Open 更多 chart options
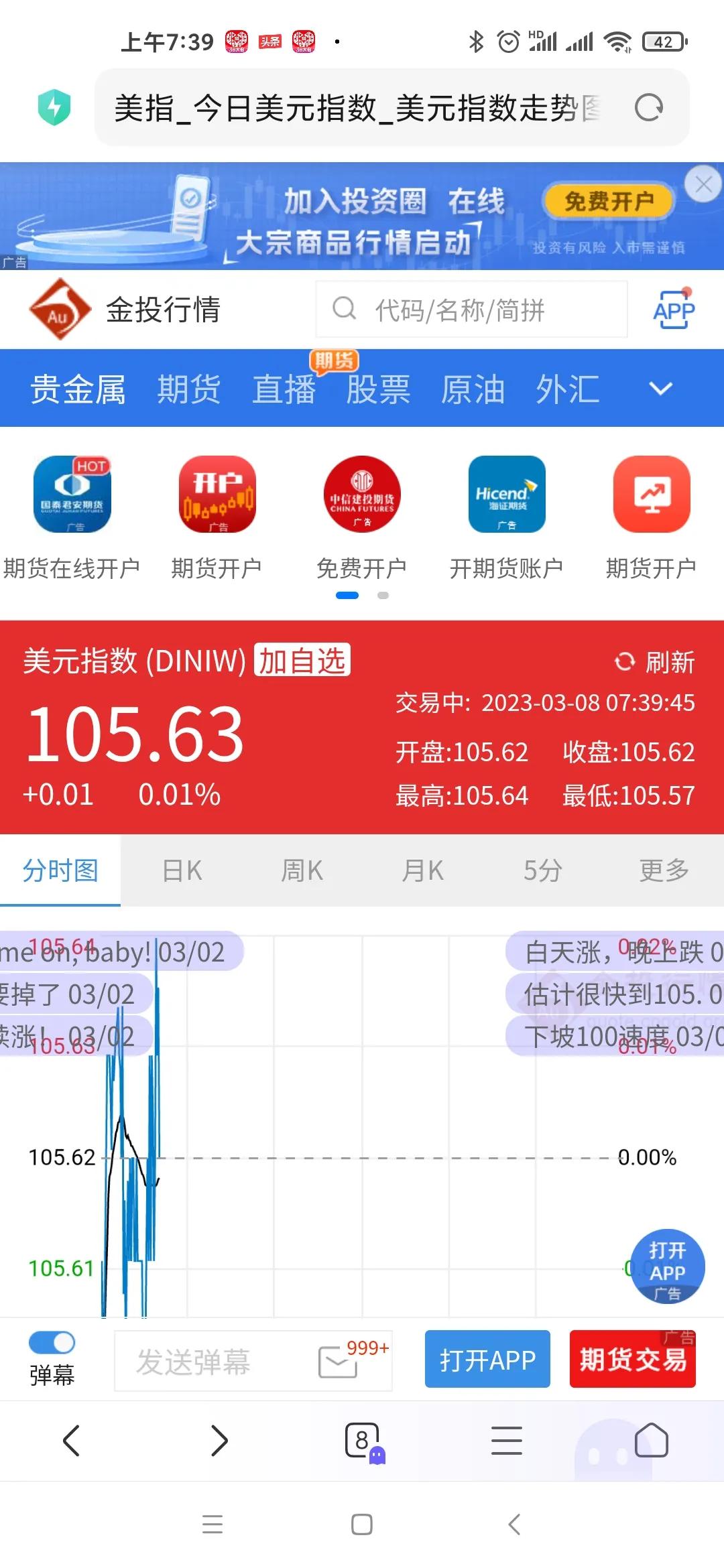The height and width of the screenshot is (1568, 724). (664, 870)
